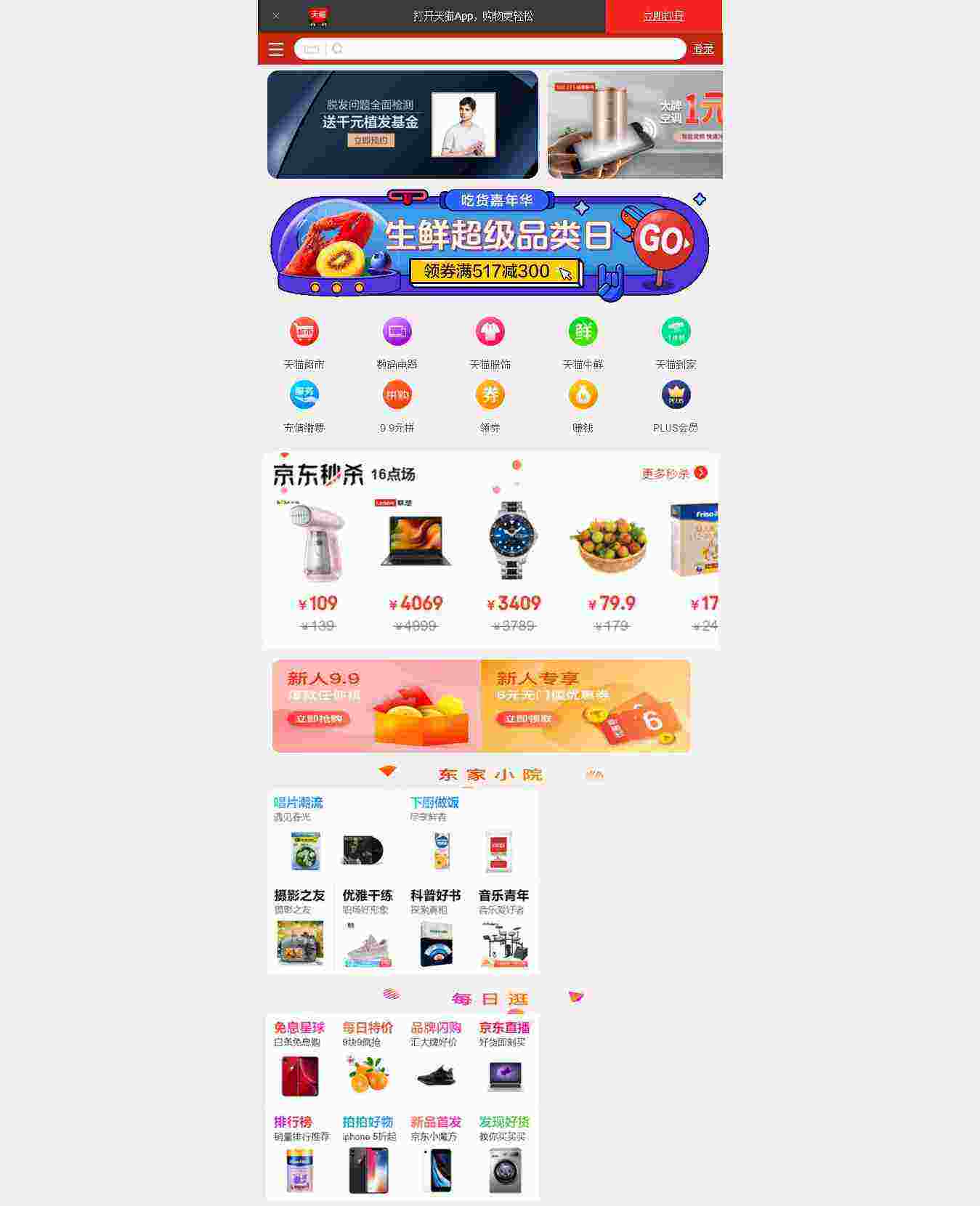Image resolution: width=980 pixels, height=1206 pixels.
Task: Dismiss the open-app banner
Action: 276,15
